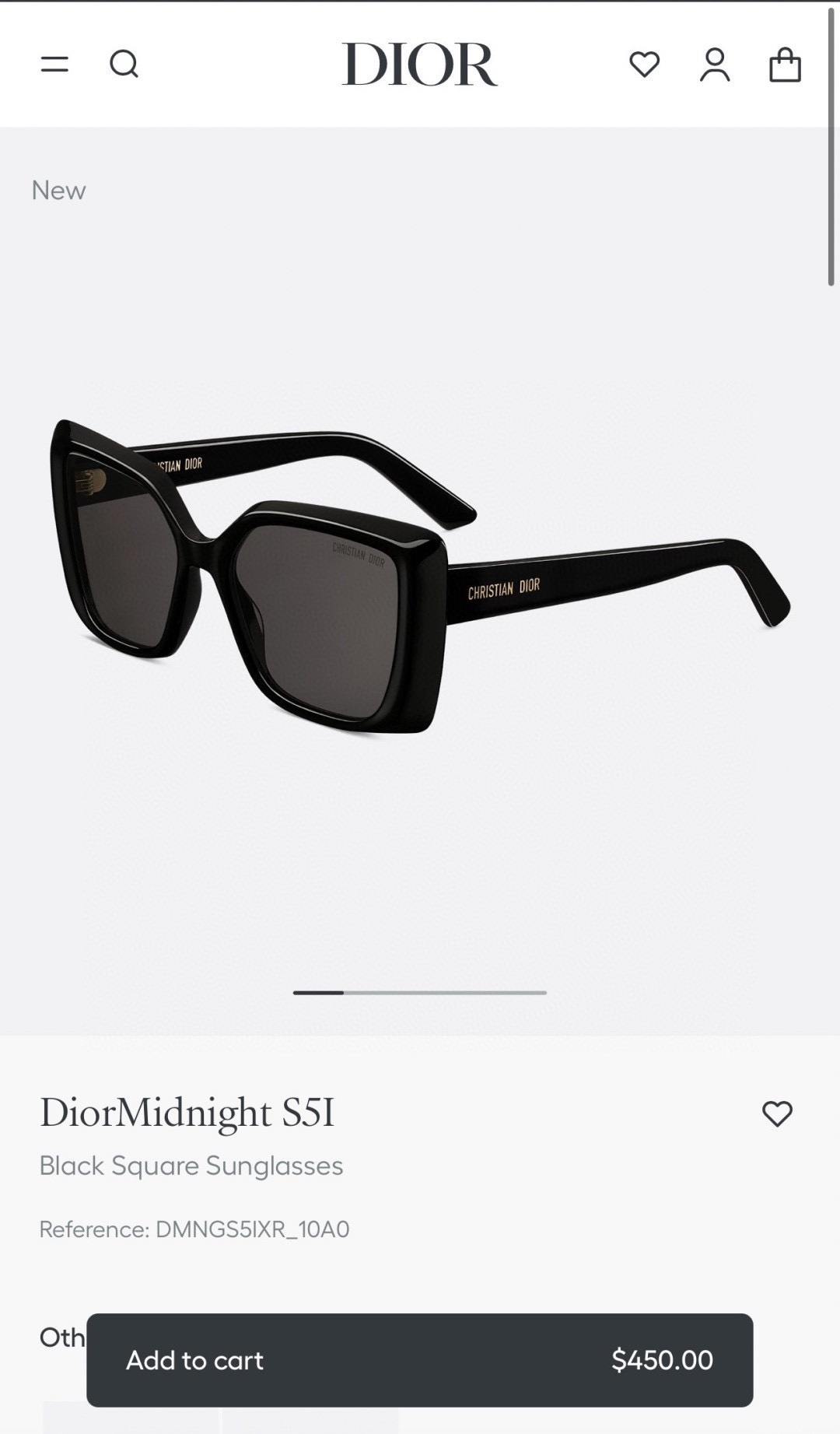This screenshot has width=840, height=1434.
Task: Tap the dark segment of the carousel indicator
Action: click(317, 994)
